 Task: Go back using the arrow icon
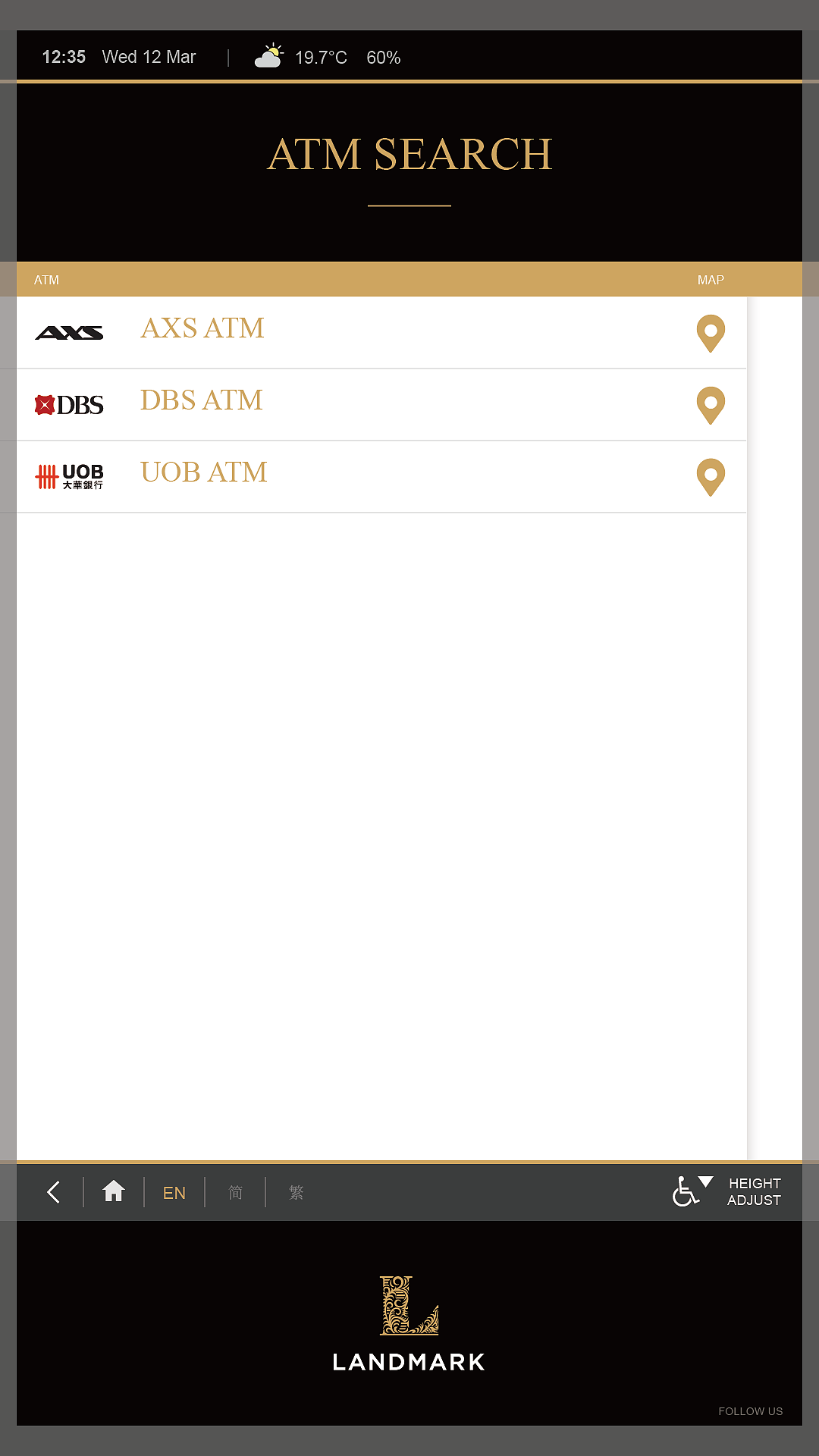pyautogui.click(x=53, y=1192)
